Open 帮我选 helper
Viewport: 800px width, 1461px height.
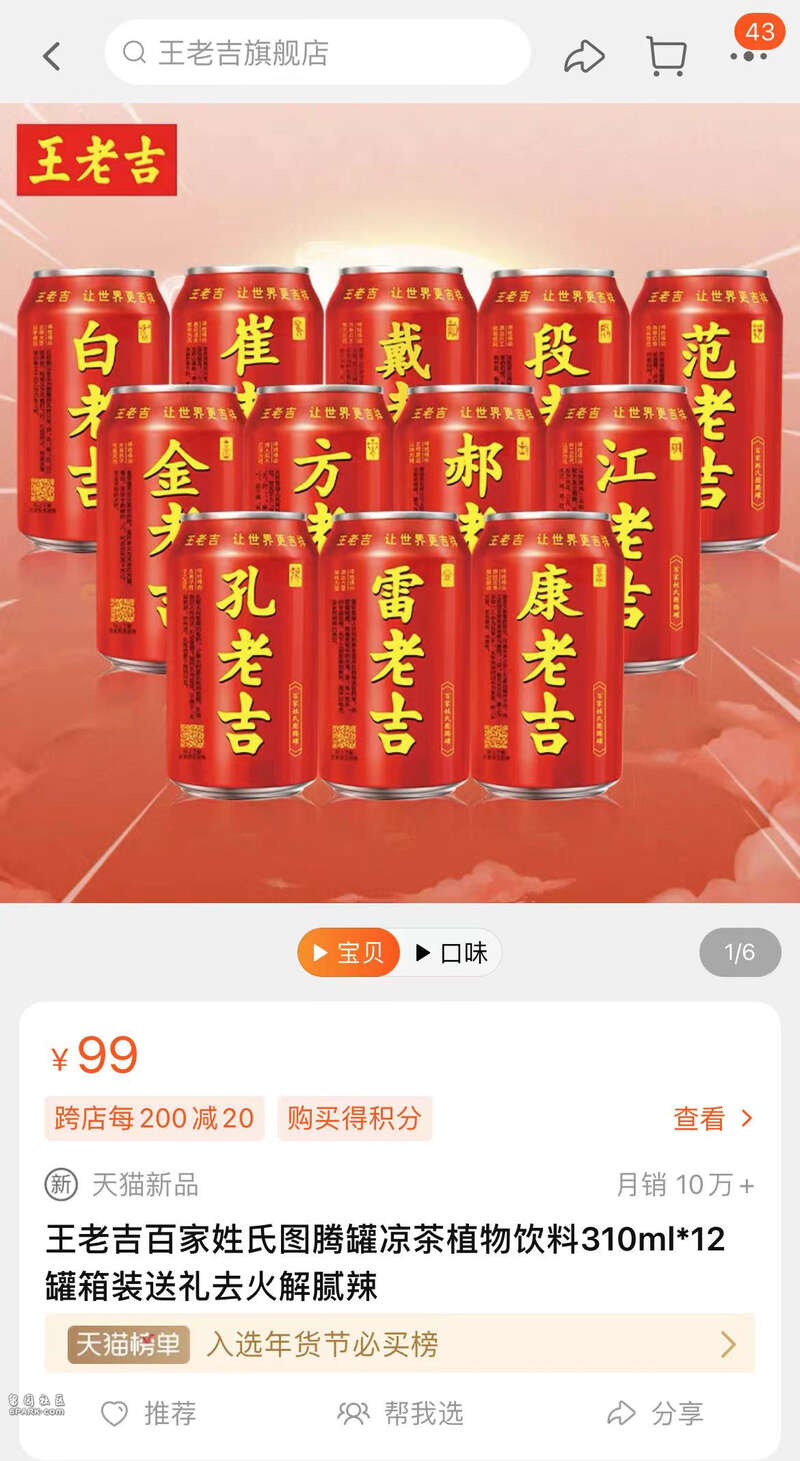(x=401, y=1413)
